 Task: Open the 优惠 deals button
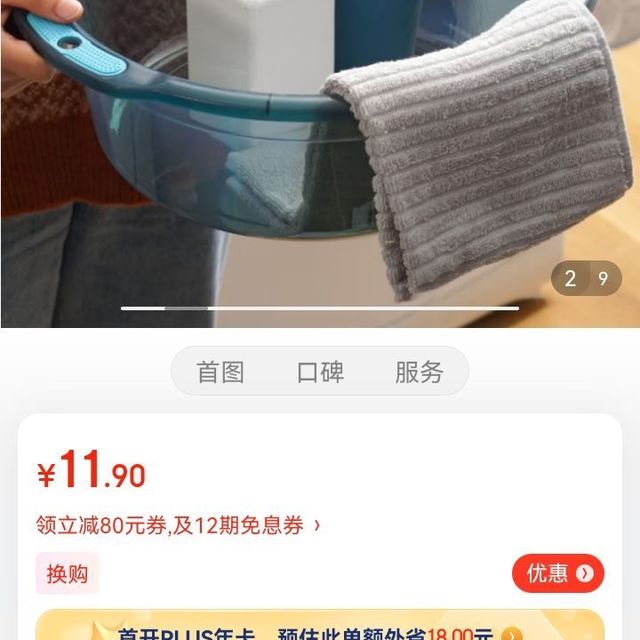click(558, 573)
